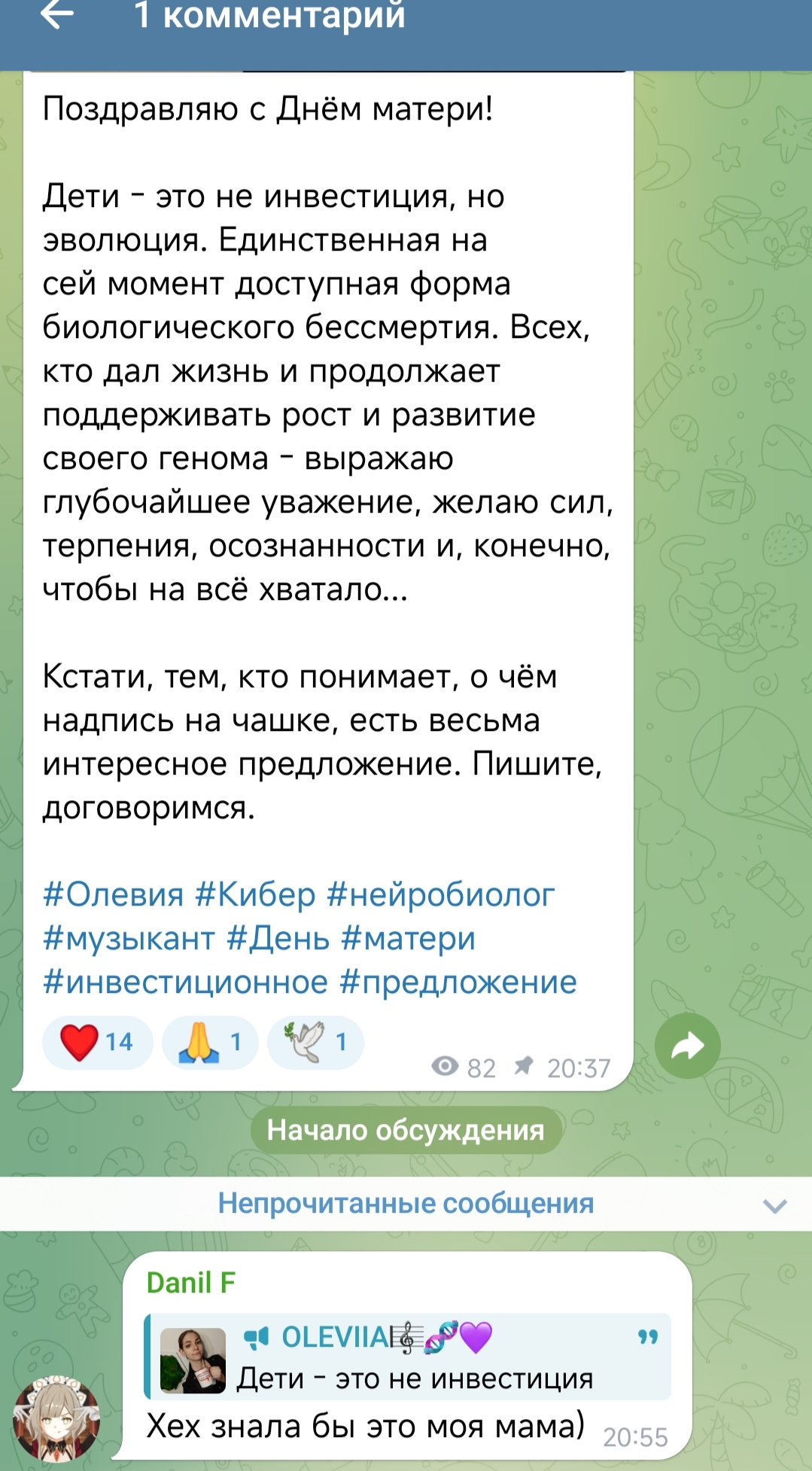Tap the praying hands reaction

point(210,1042)
